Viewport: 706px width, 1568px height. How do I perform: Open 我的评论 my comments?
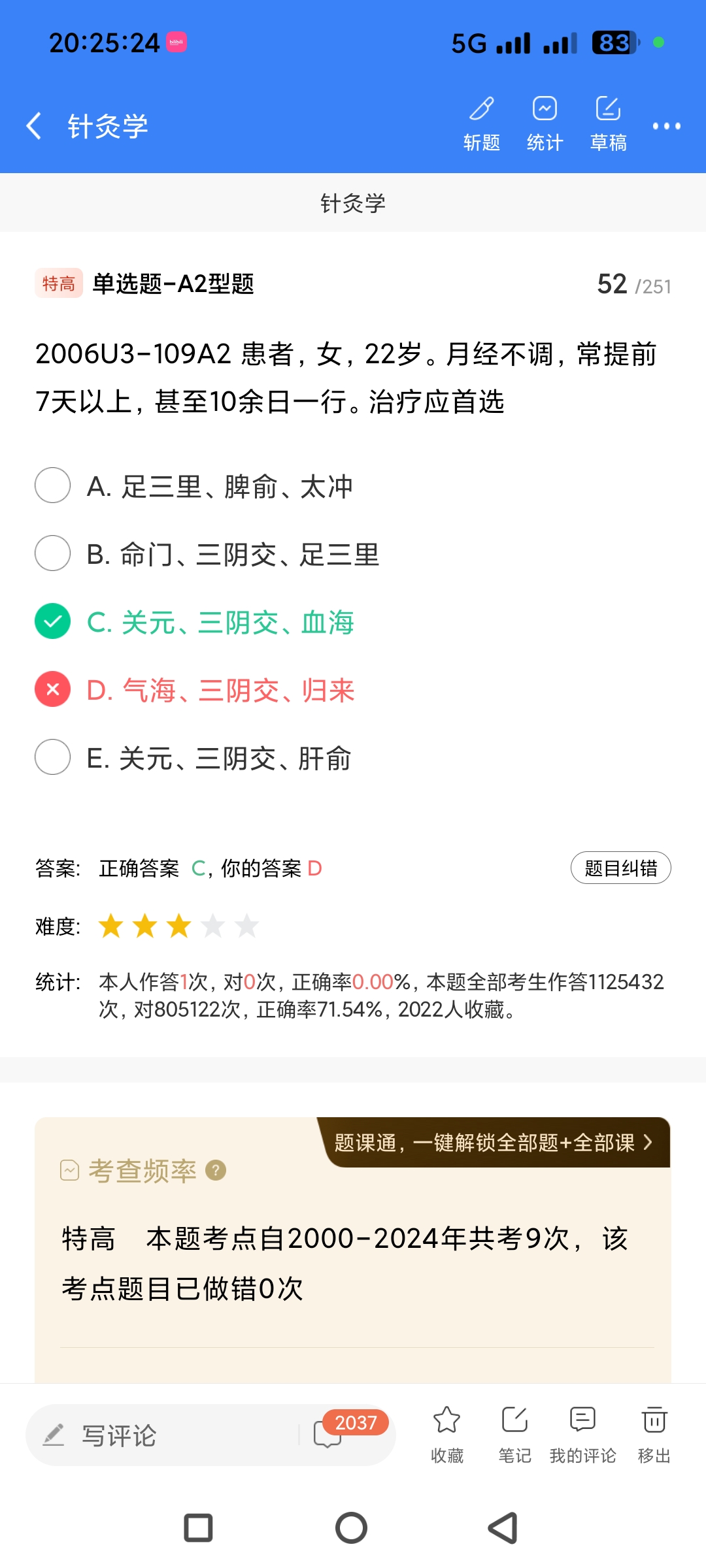tap(582, 1434)
